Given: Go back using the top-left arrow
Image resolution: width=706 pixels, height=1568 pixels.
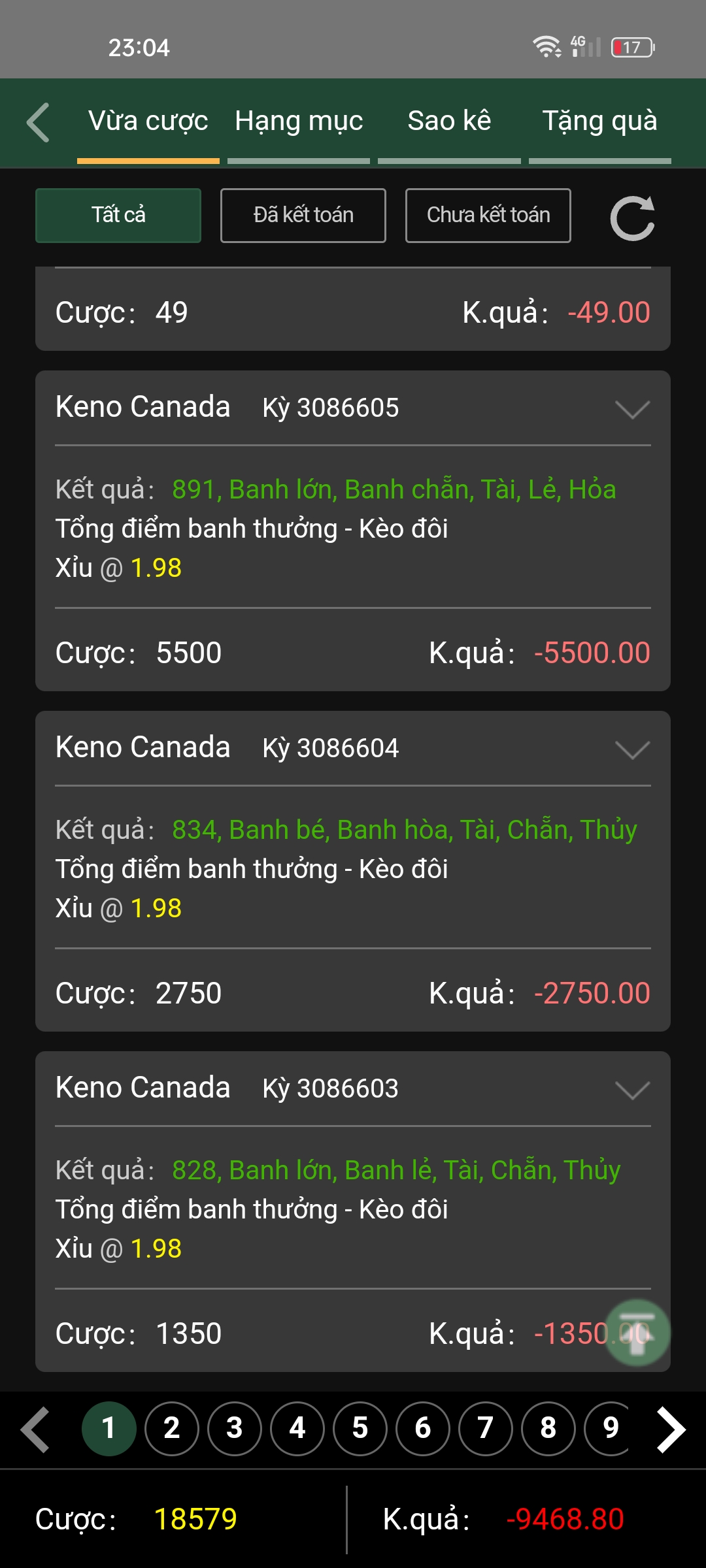Looking at the screenshot, I should [x=39, y=122].
